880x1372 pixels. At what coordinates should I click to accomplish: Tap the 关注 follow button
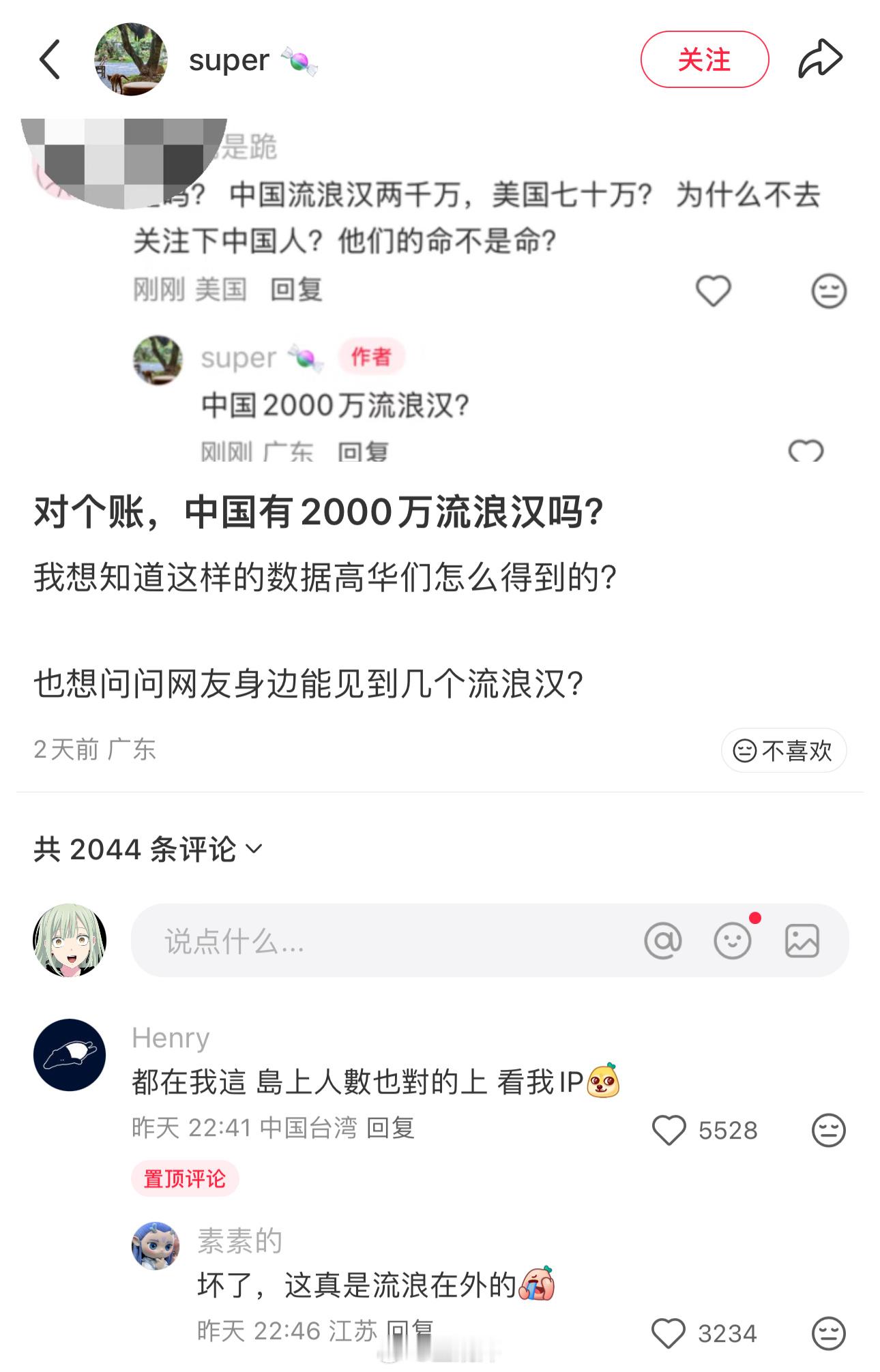coord(705,60)
